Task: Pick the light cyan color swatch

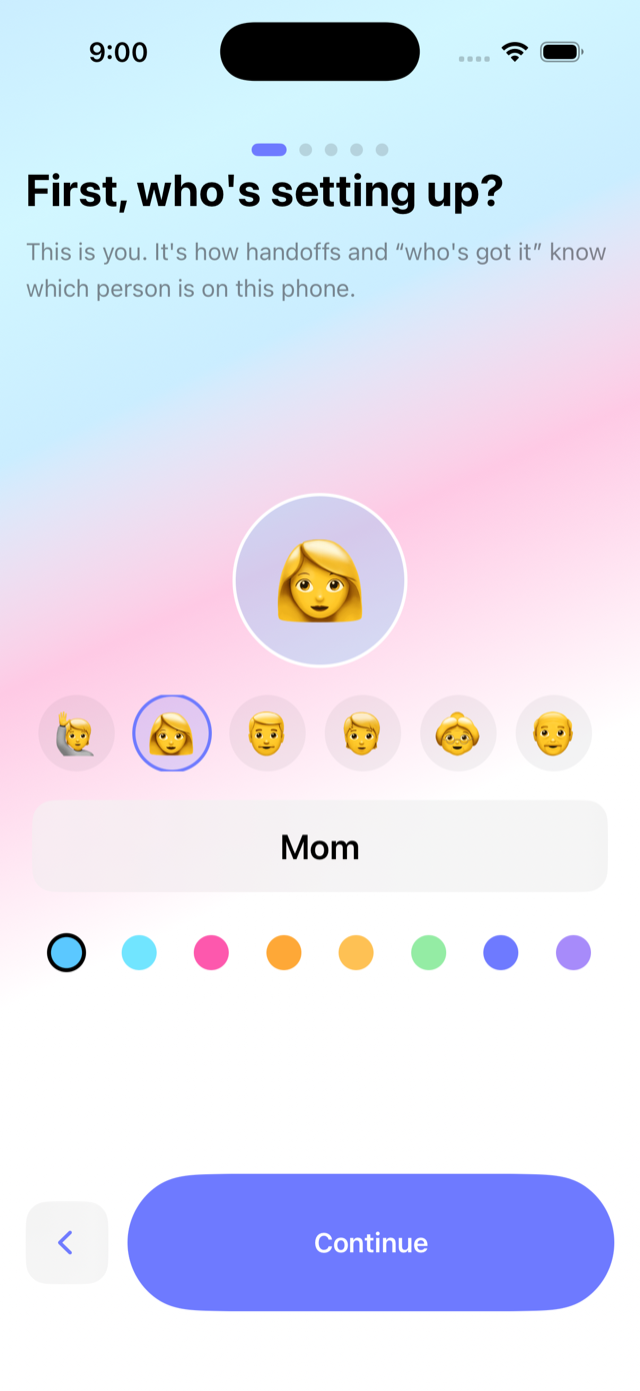Action: pyautogui.click(x=139, y=953)
